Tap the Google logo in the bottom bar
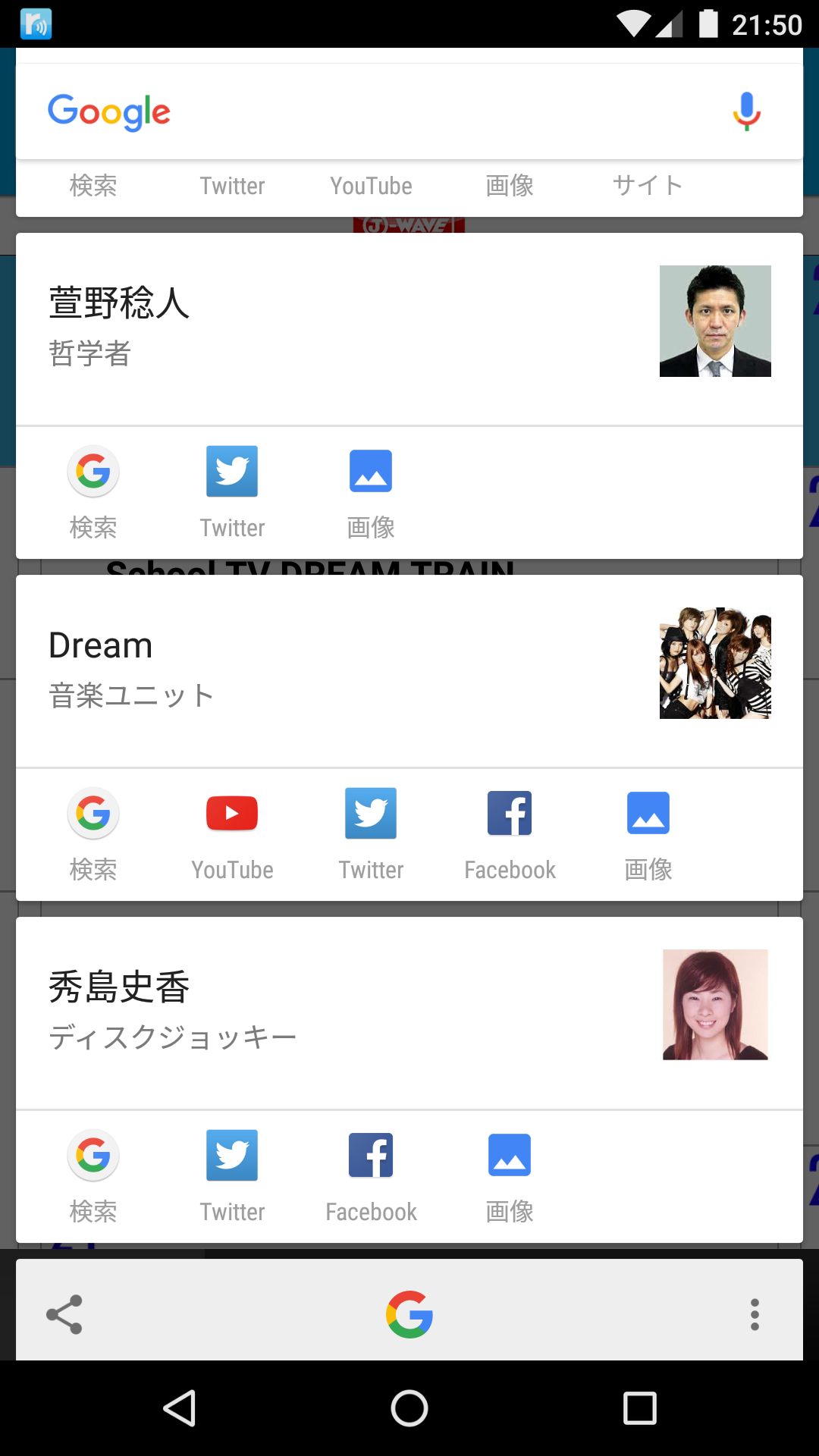The width and height of the screenshot is (819, 1456). pos(409,1314)
